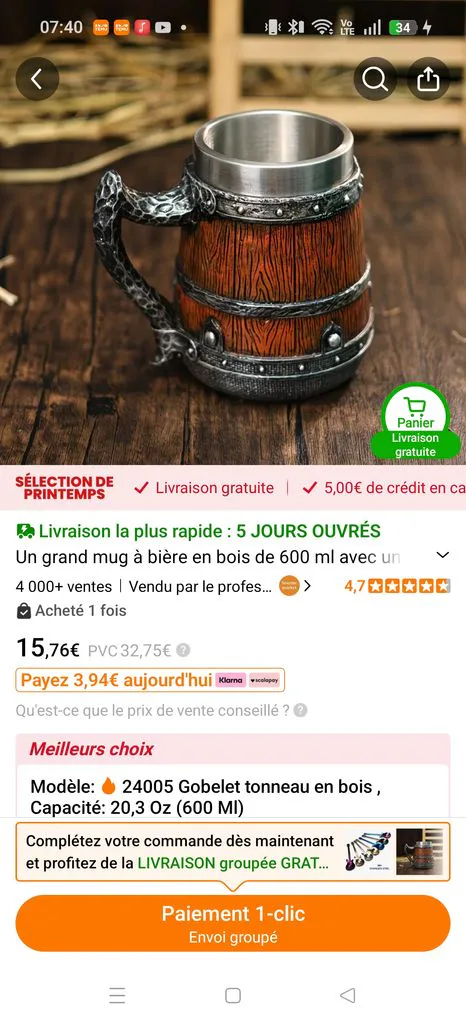466x1024 pixels.
Task: Expand the product title chevron
Action: (x=443, y=555)
